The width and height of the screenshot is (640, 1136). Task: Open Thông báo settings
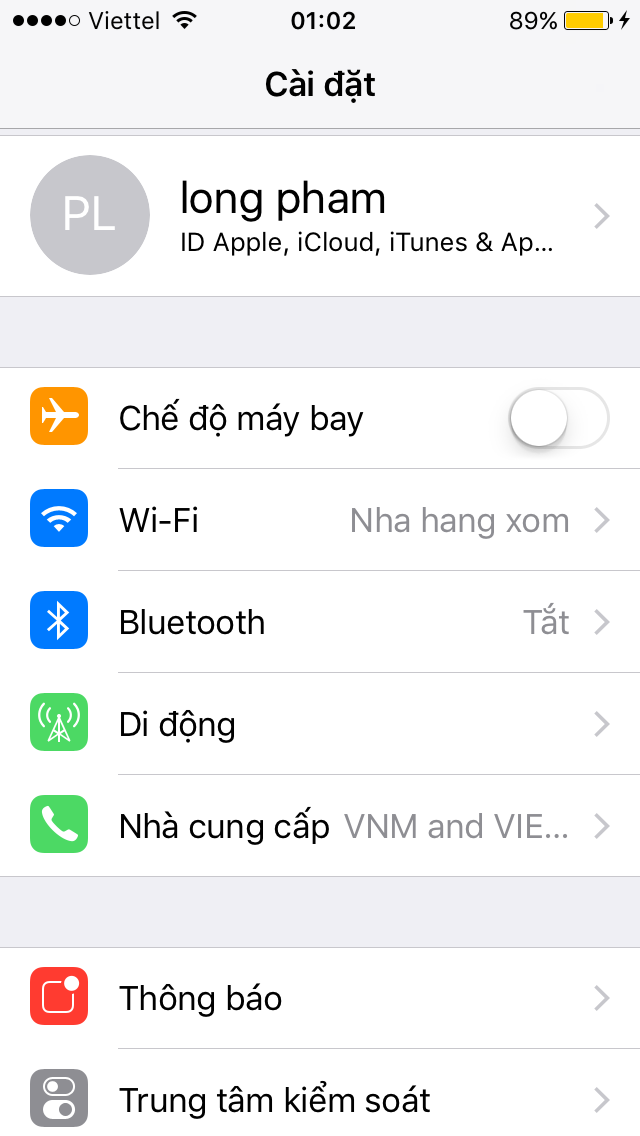pyautogui.click(x=320, y=998)
